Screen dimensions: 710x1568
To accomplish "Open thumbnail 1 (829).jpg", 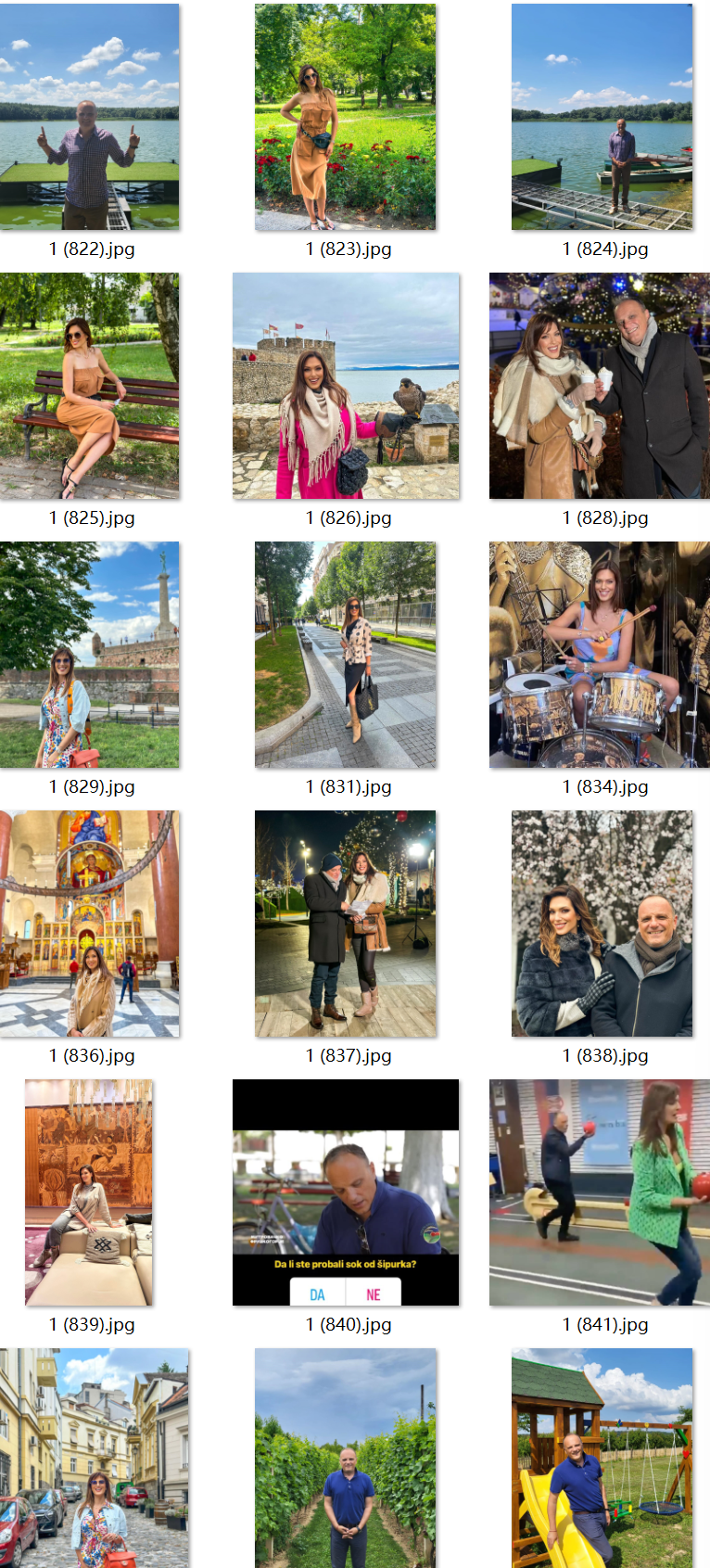I will [x=90, y=655].
